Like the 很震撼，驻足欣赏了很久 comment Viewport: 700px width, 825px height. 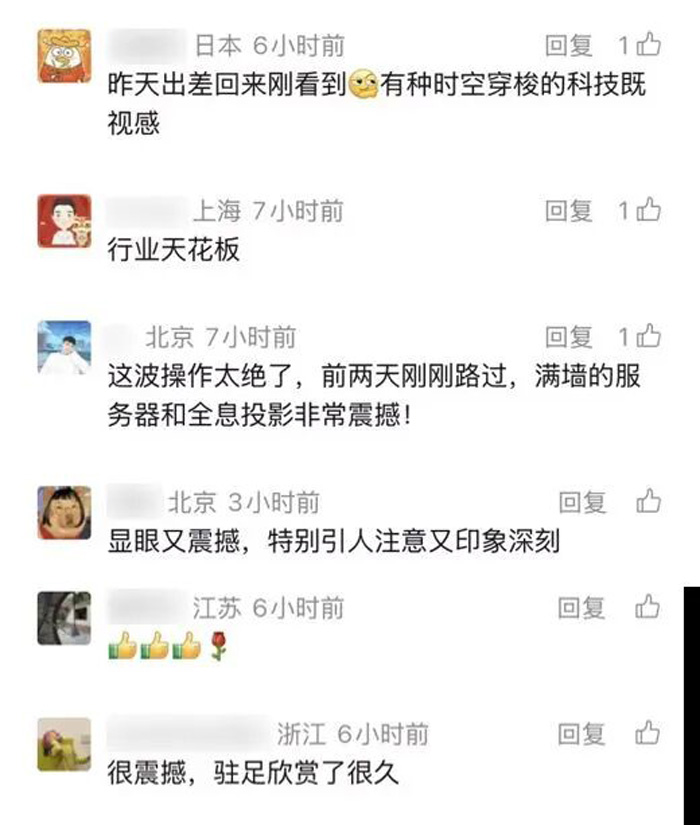point(648,734)
